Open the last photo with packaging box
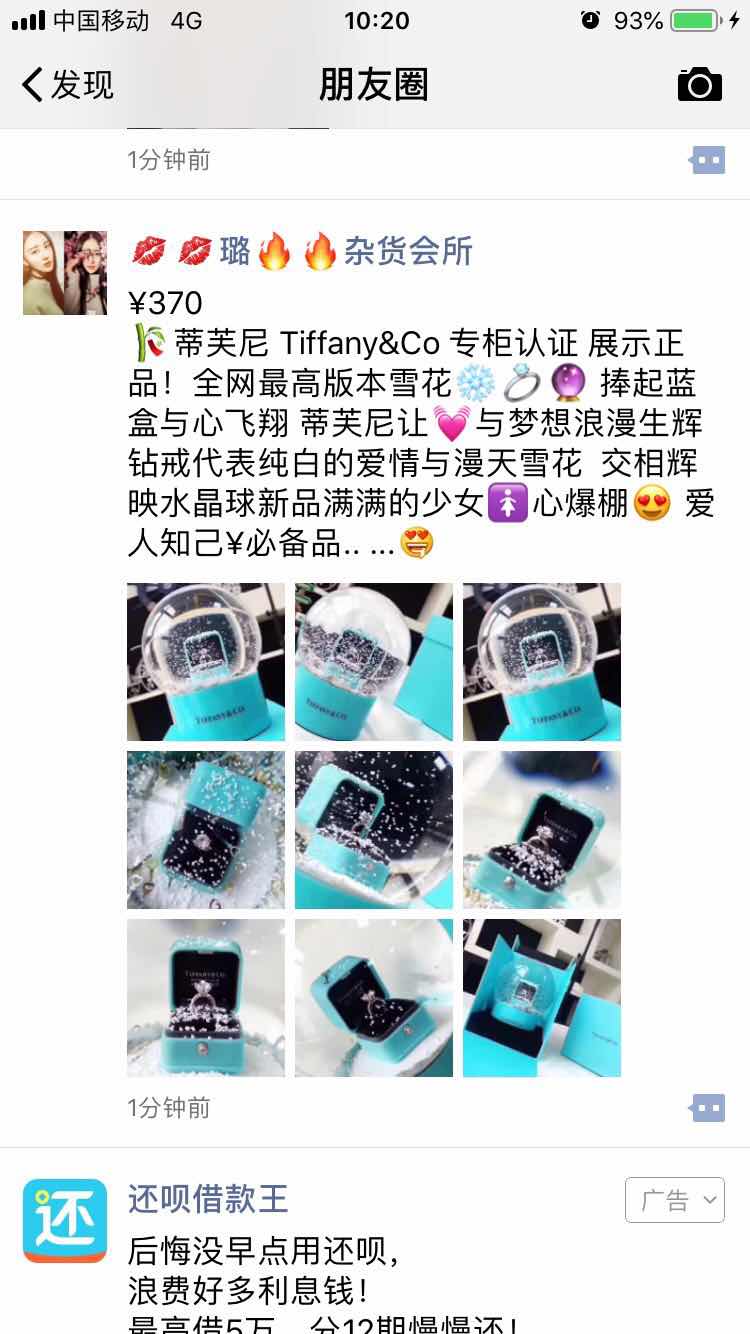 pyautogui.click(x=542, y=998)
